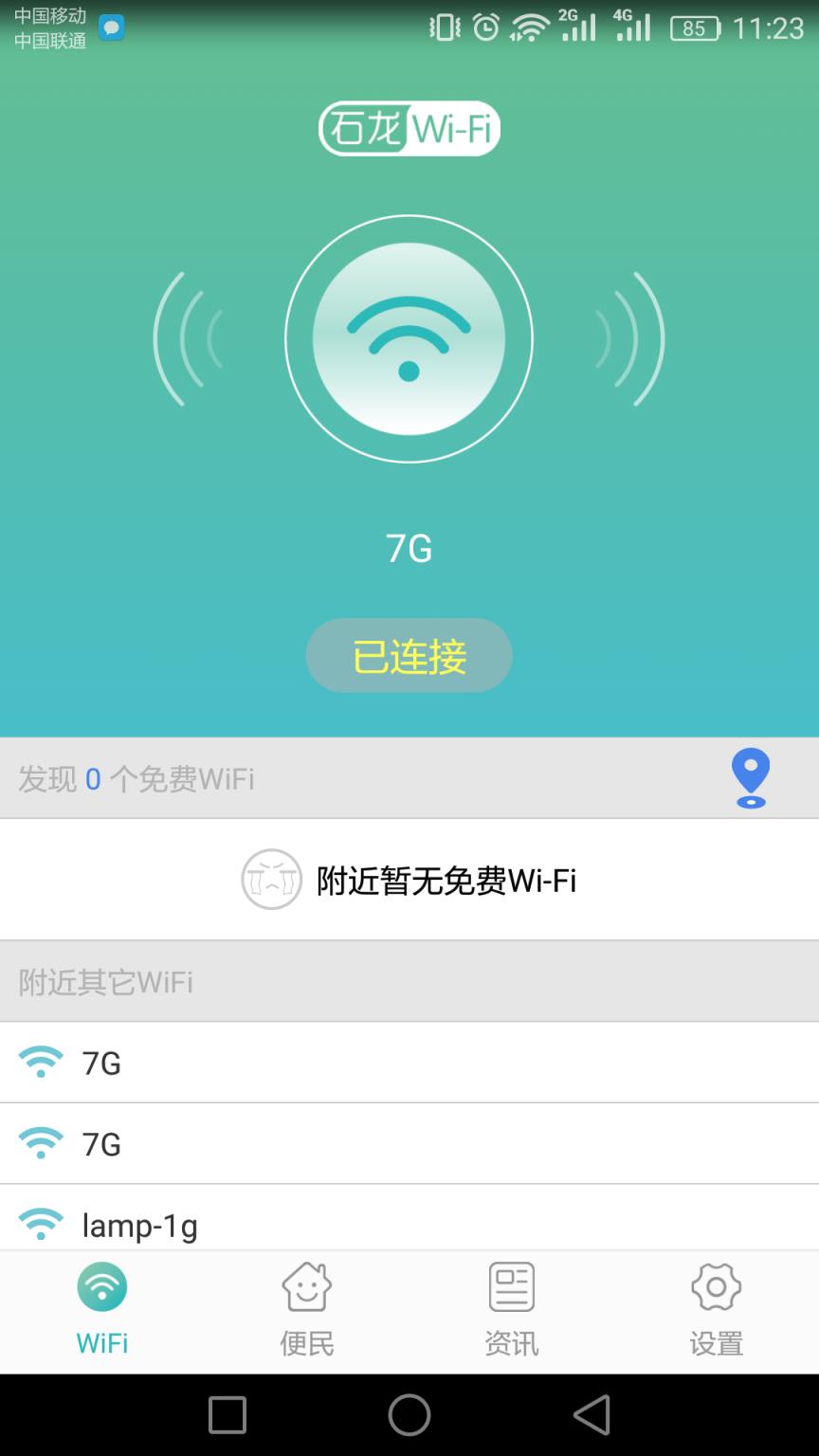Tap the 石龙Wi-Fi logo banner
The height and width of the screenshot is (1456, 819).
[x=409, y=129]
